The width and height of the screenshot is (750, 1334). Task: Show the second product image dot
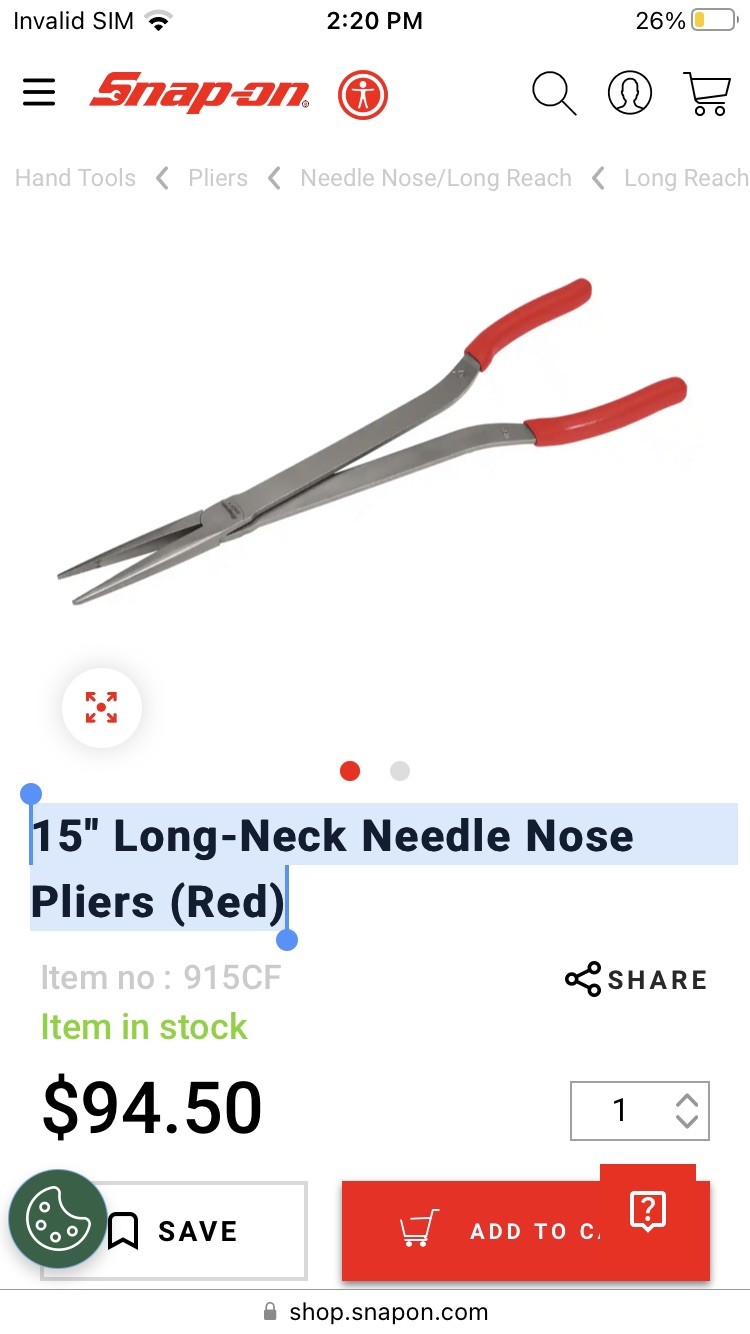pos(400,771)
